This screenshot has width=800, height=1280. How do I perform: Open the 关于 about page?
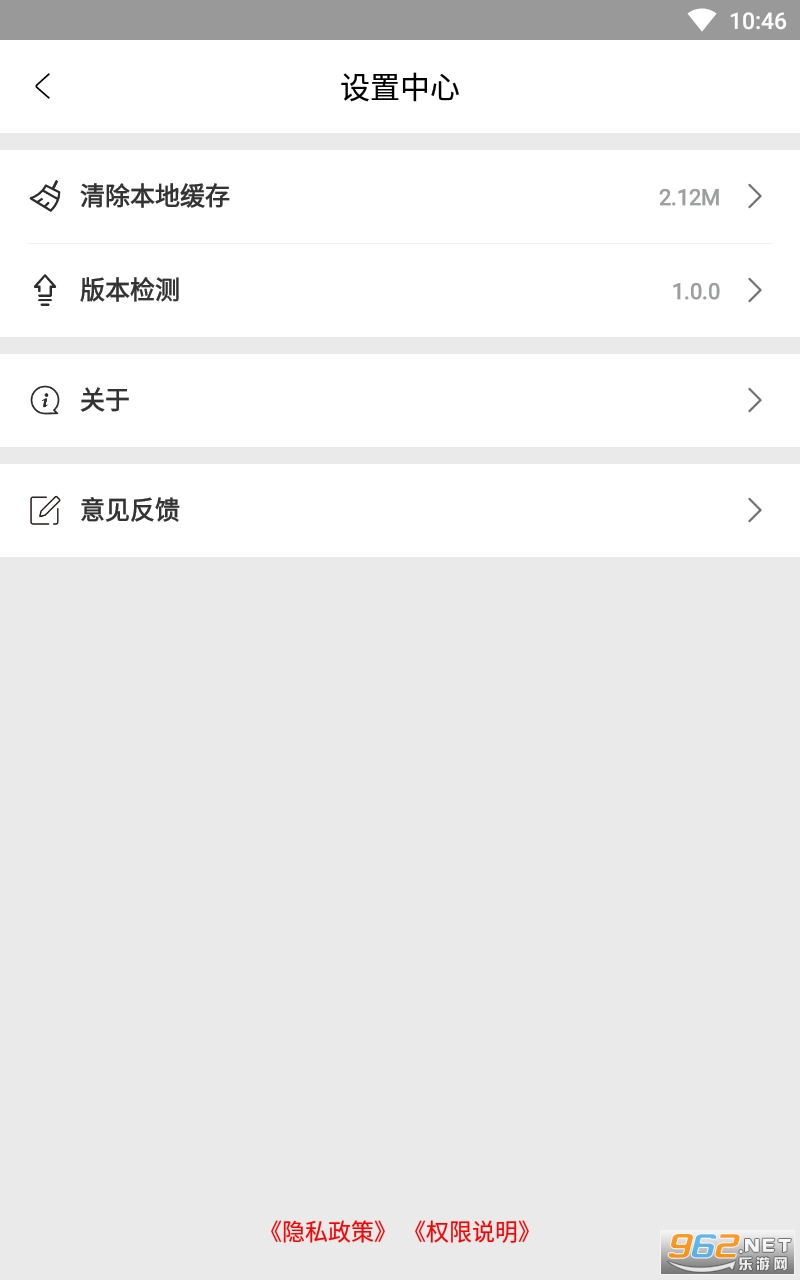click(400, 400)
